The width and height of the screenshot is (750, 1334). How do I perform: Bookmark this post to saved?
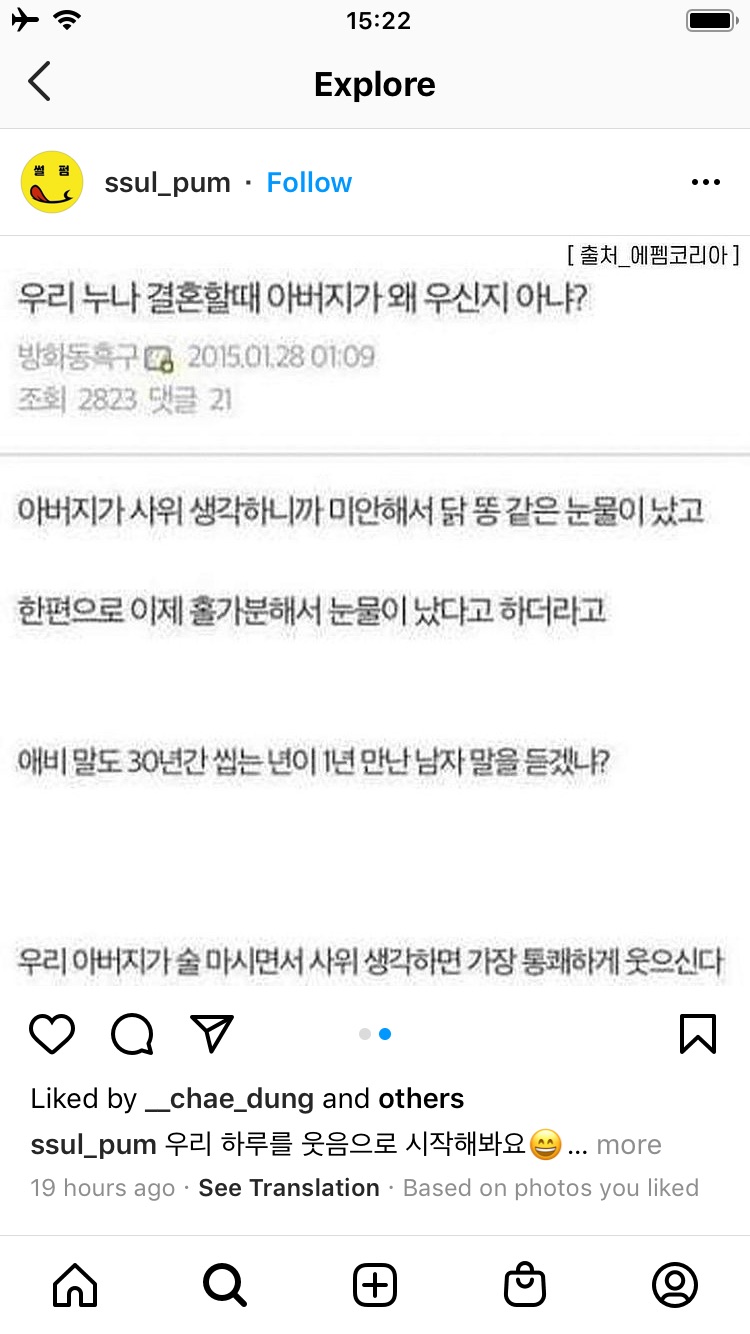point(697,1034)
